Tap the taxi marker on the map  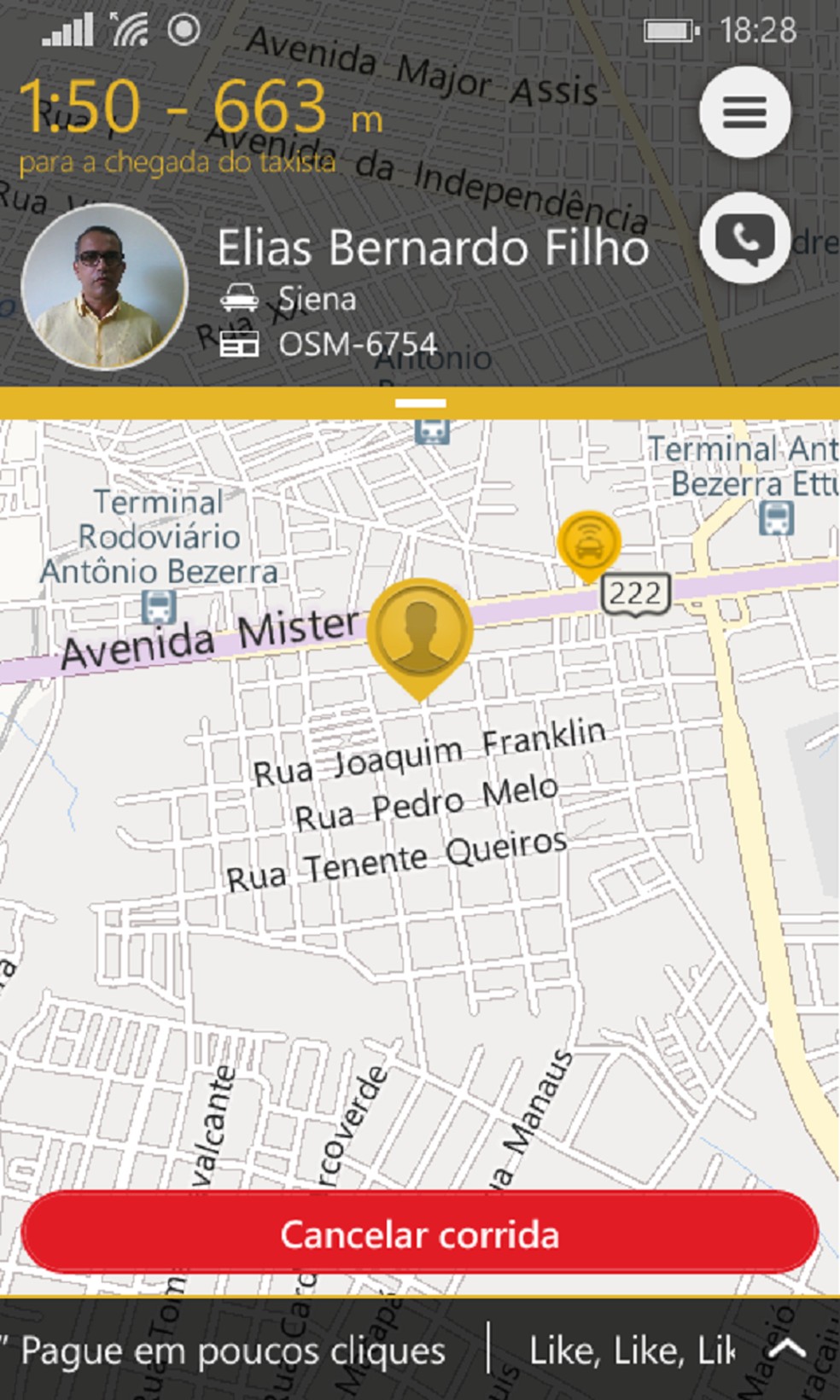point(588,543)
